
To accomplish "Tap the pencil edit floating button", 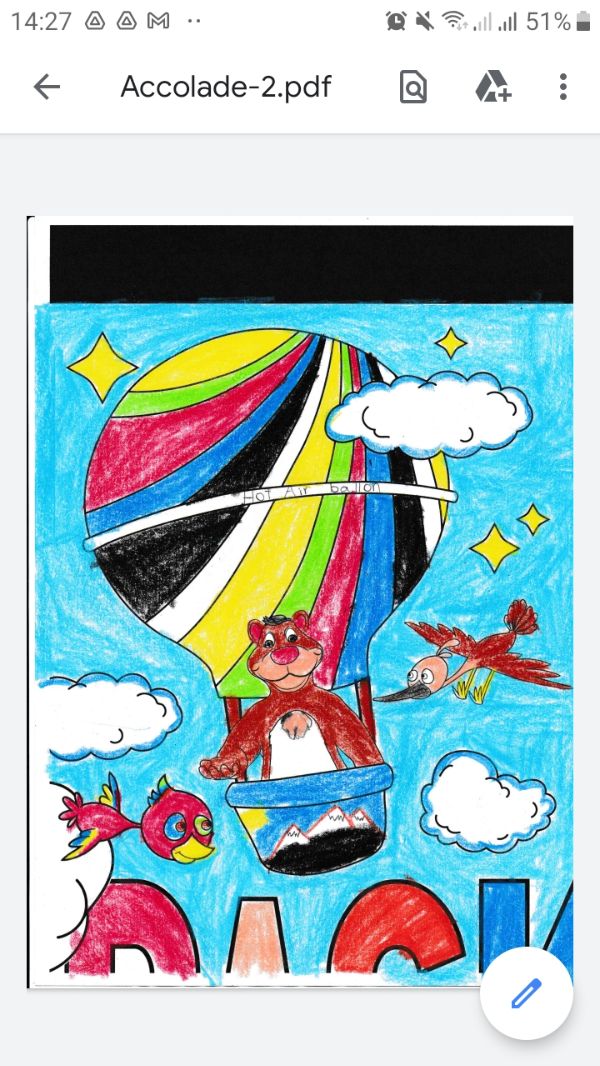I will tap(526, 994).
